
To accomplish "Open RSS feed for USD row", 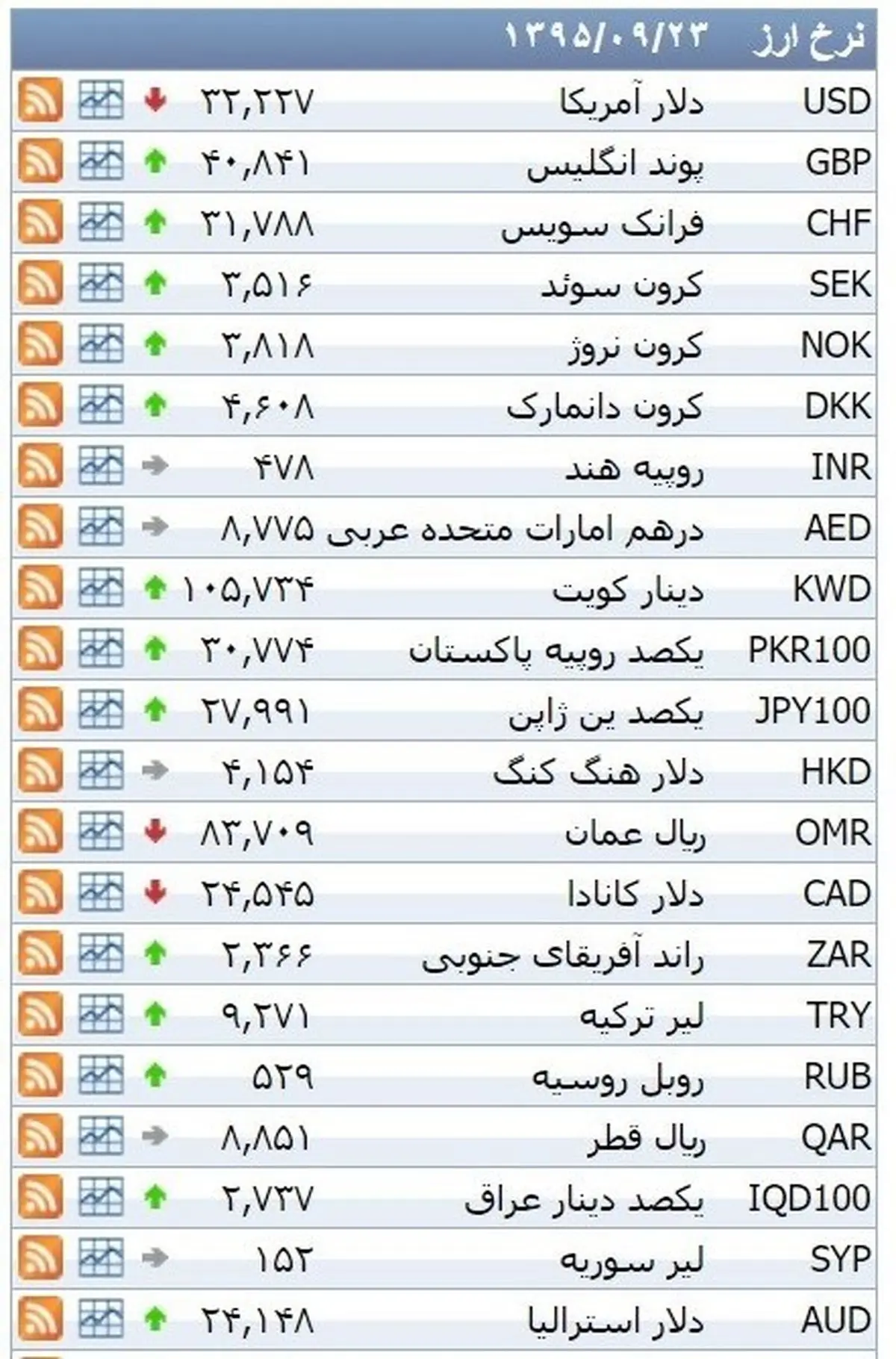I will (40, 100).
